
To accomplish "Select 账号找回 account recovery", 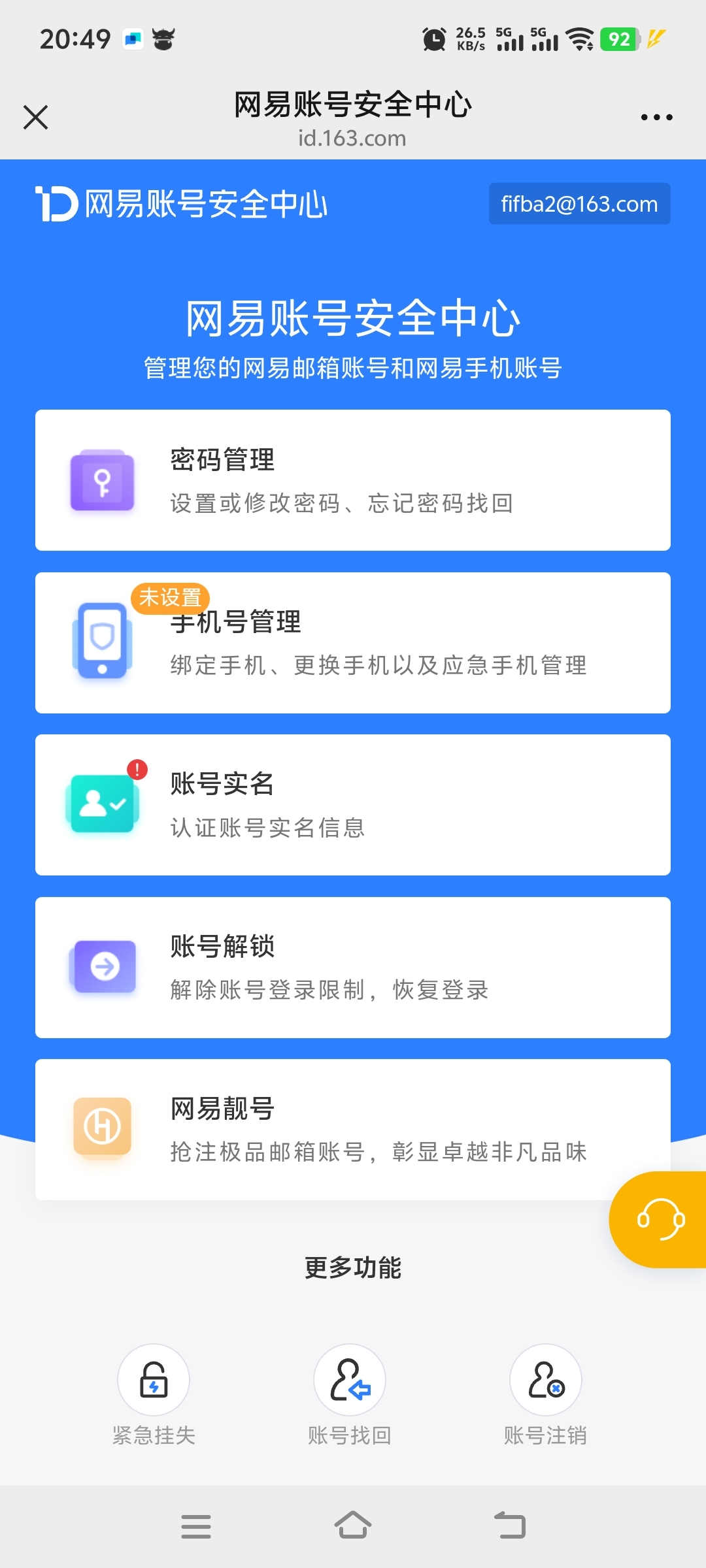I will pos(350,1393).
